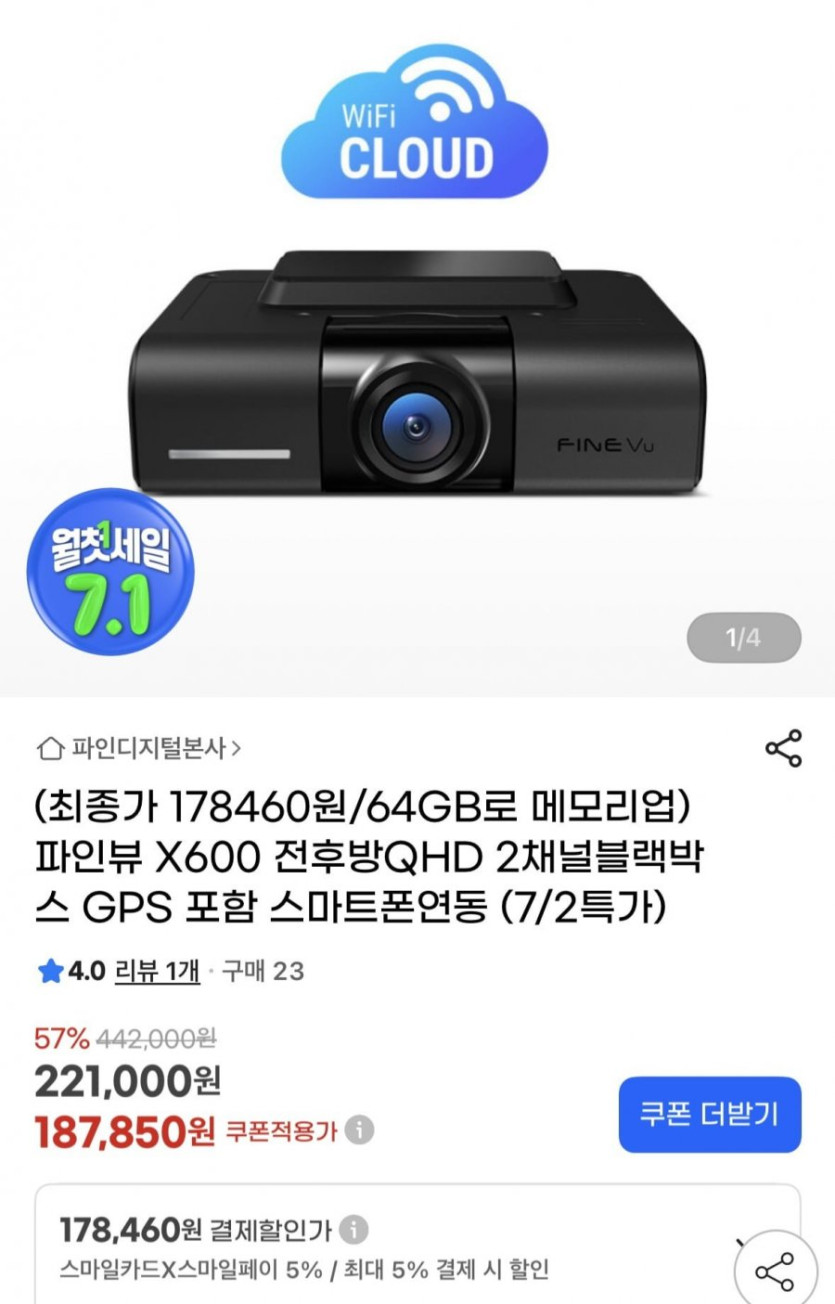
Task: Click the 1/4 image counter
Action: (745, 635)
